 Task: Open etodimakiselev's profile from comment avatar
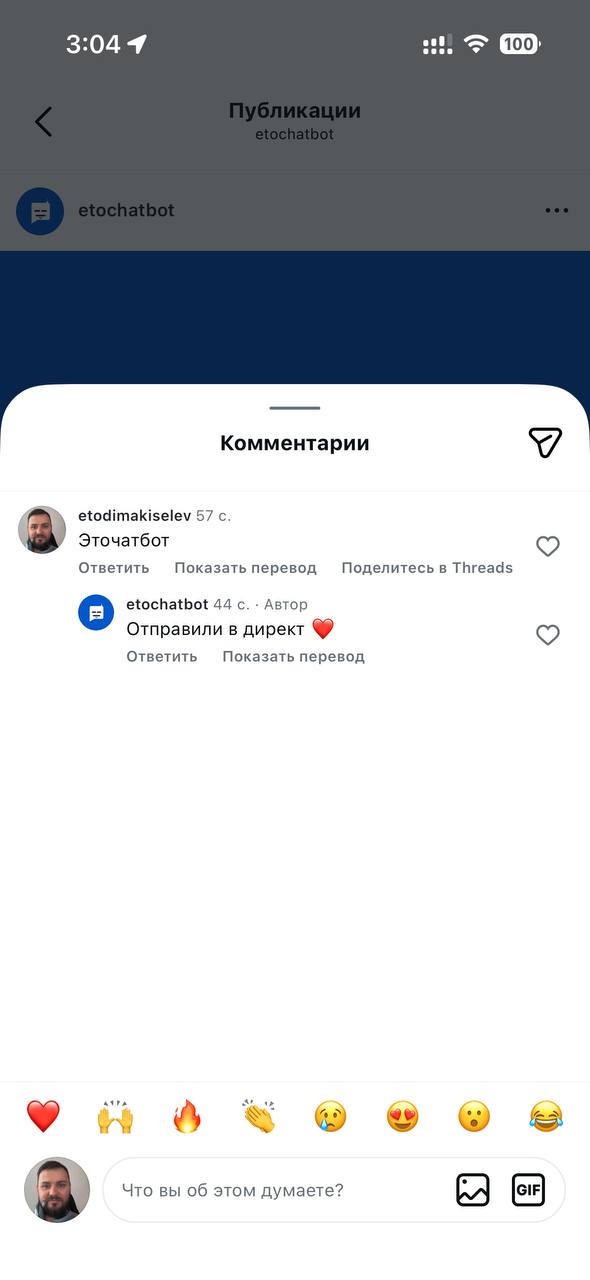click(42, 530)
